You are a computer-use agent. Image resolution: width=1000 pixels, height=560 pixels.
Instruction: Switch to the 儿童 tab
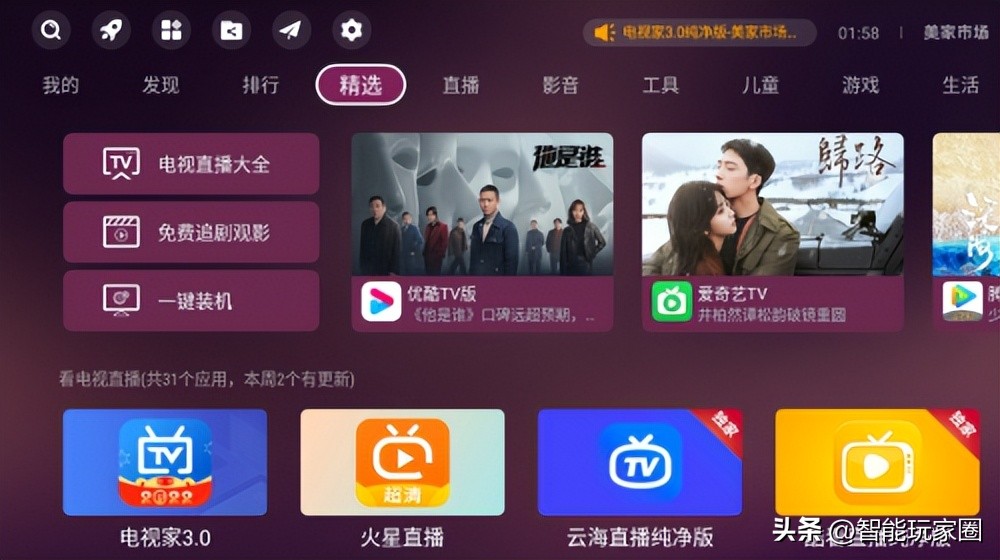pos(761,85)
